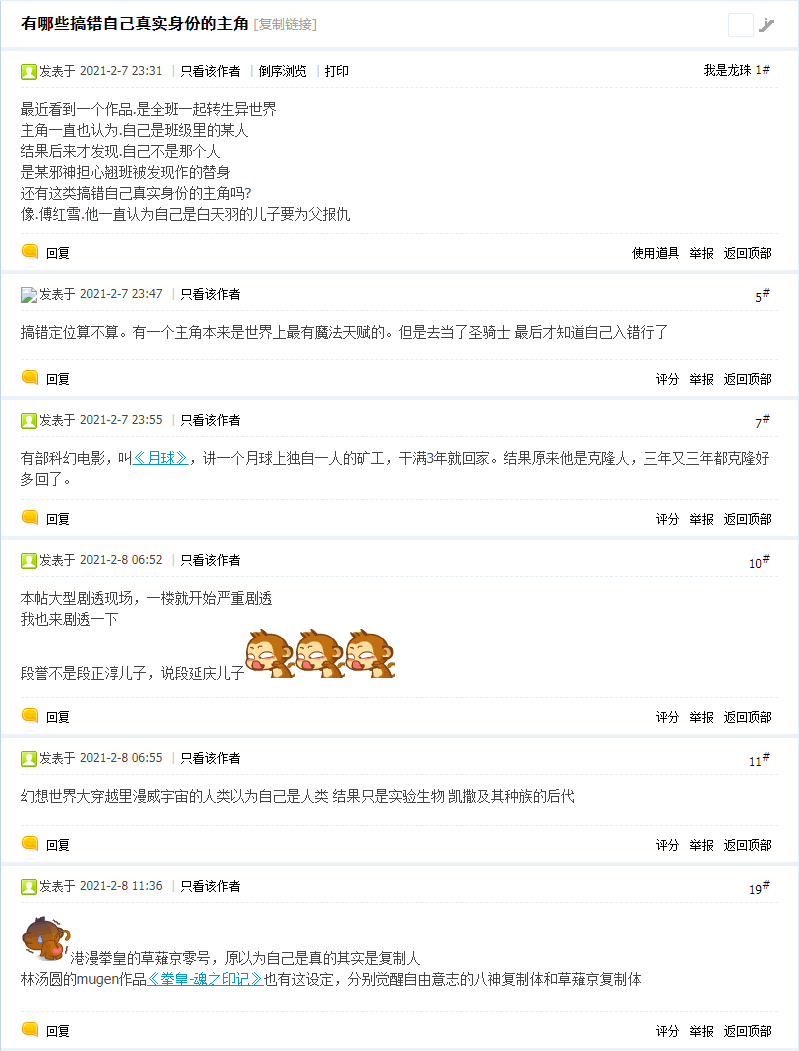
Task: Report post 11# with 举报
Action: coord(701,845)
